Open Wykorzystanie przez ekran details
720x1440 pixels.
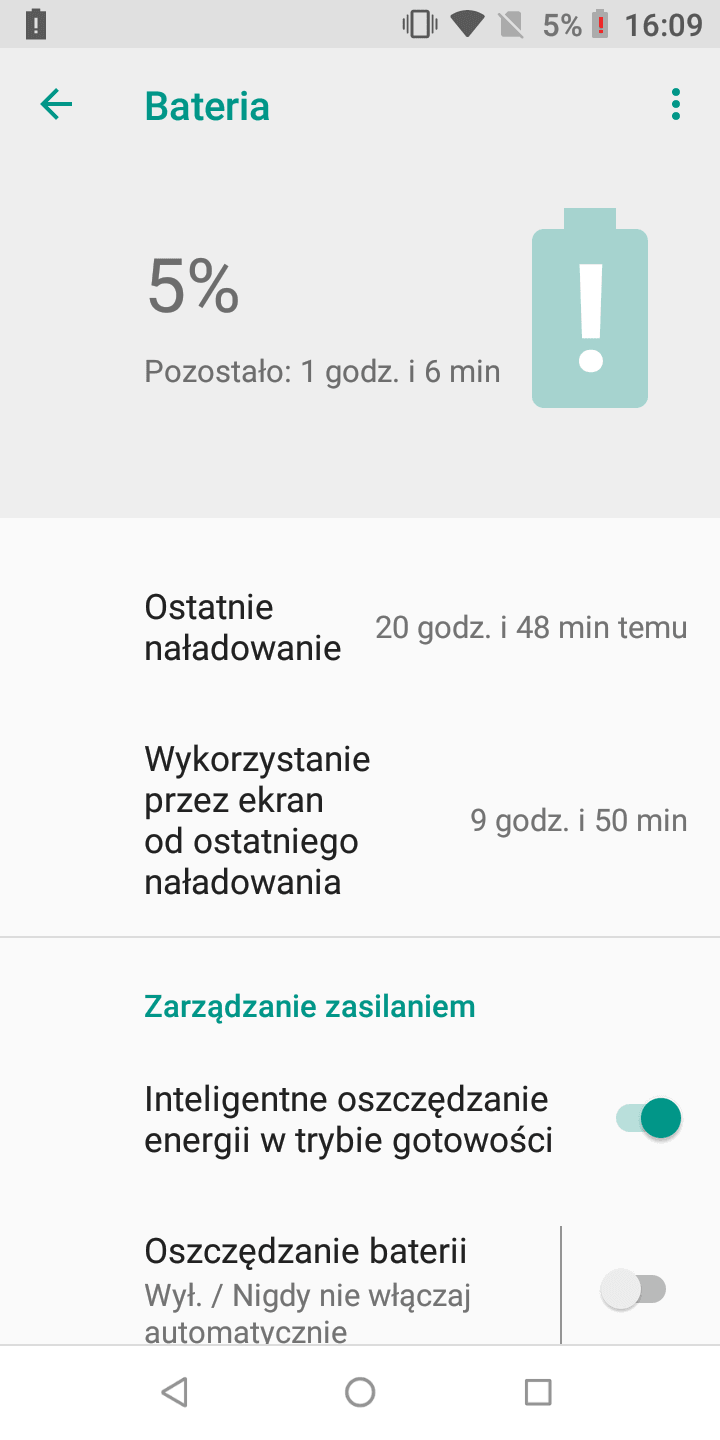pyautogui.click(x=360, y=820)
